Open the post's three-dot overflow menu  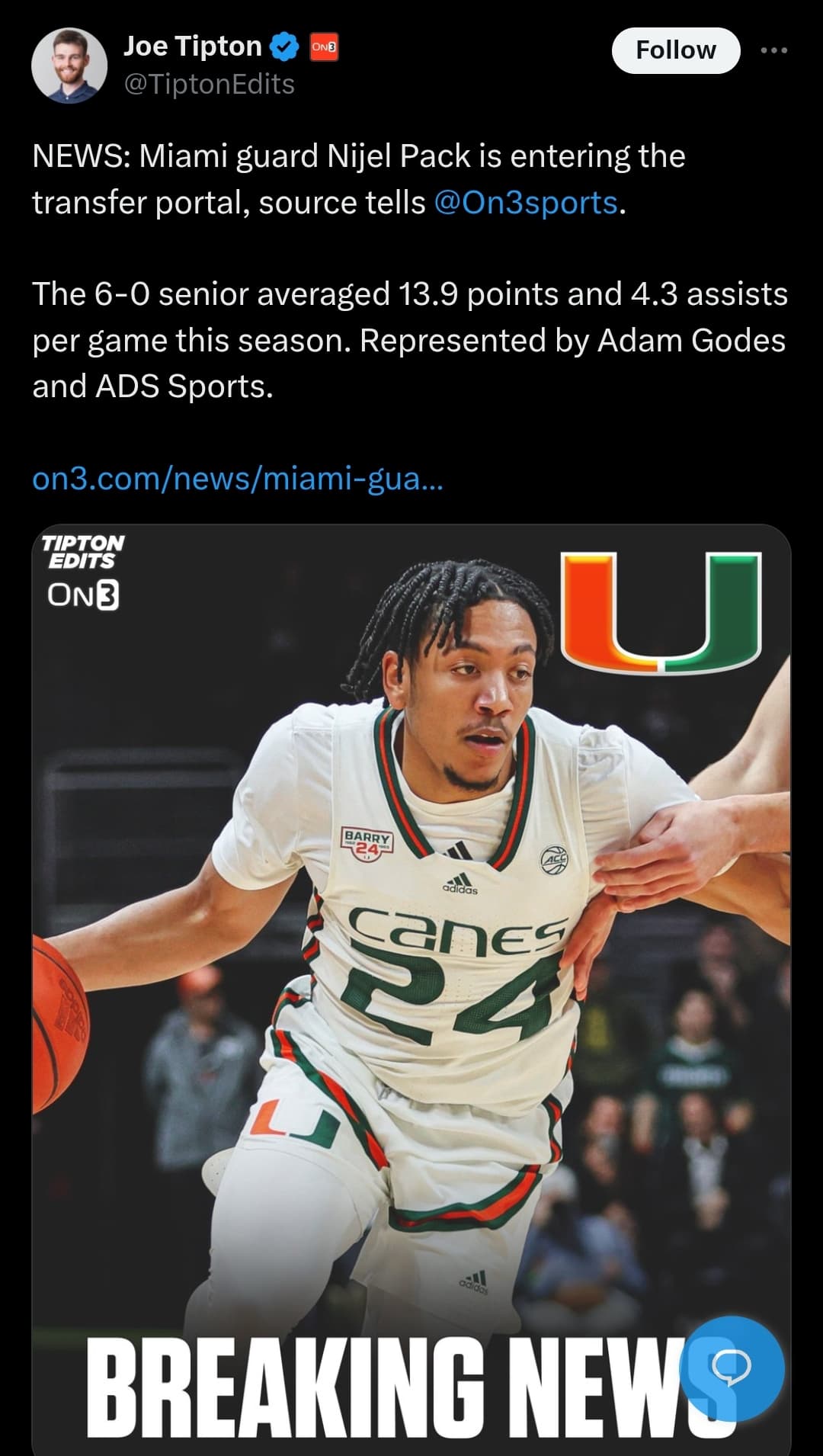click(x=774, y=50)
